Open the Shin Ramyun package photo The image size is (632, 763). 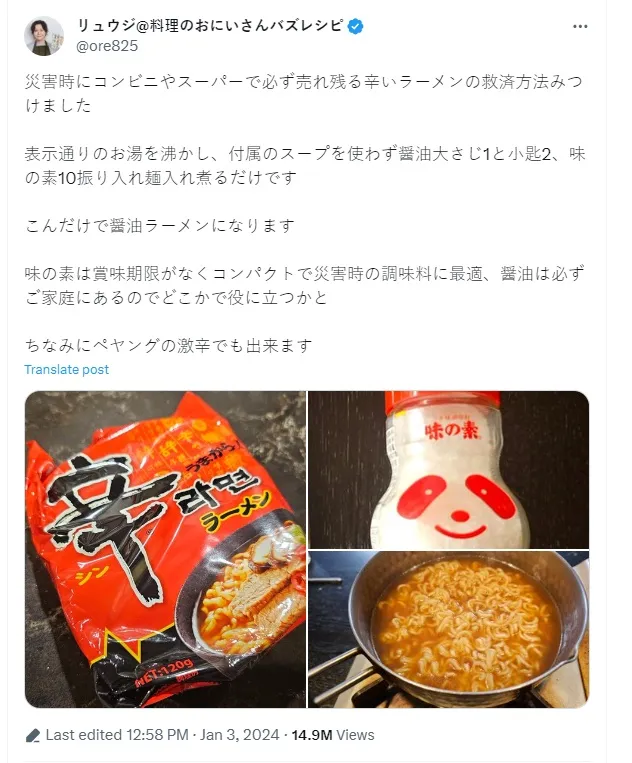165,549
